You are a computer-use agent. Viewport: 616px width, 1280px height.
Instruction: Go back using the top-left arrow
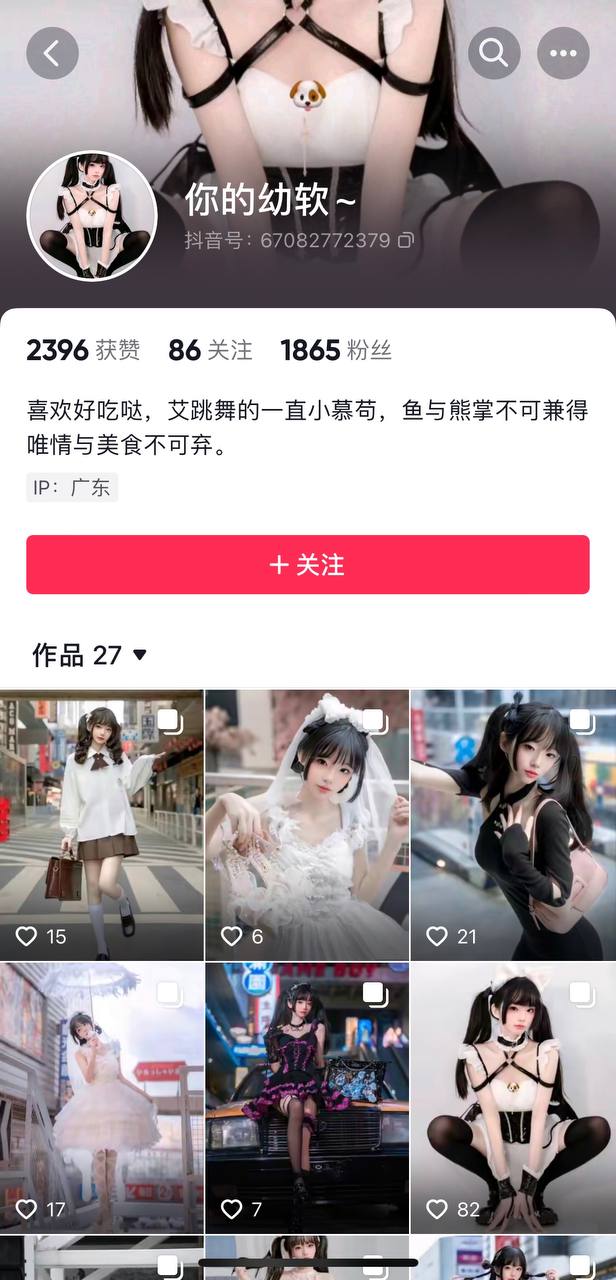click(52, 53)
